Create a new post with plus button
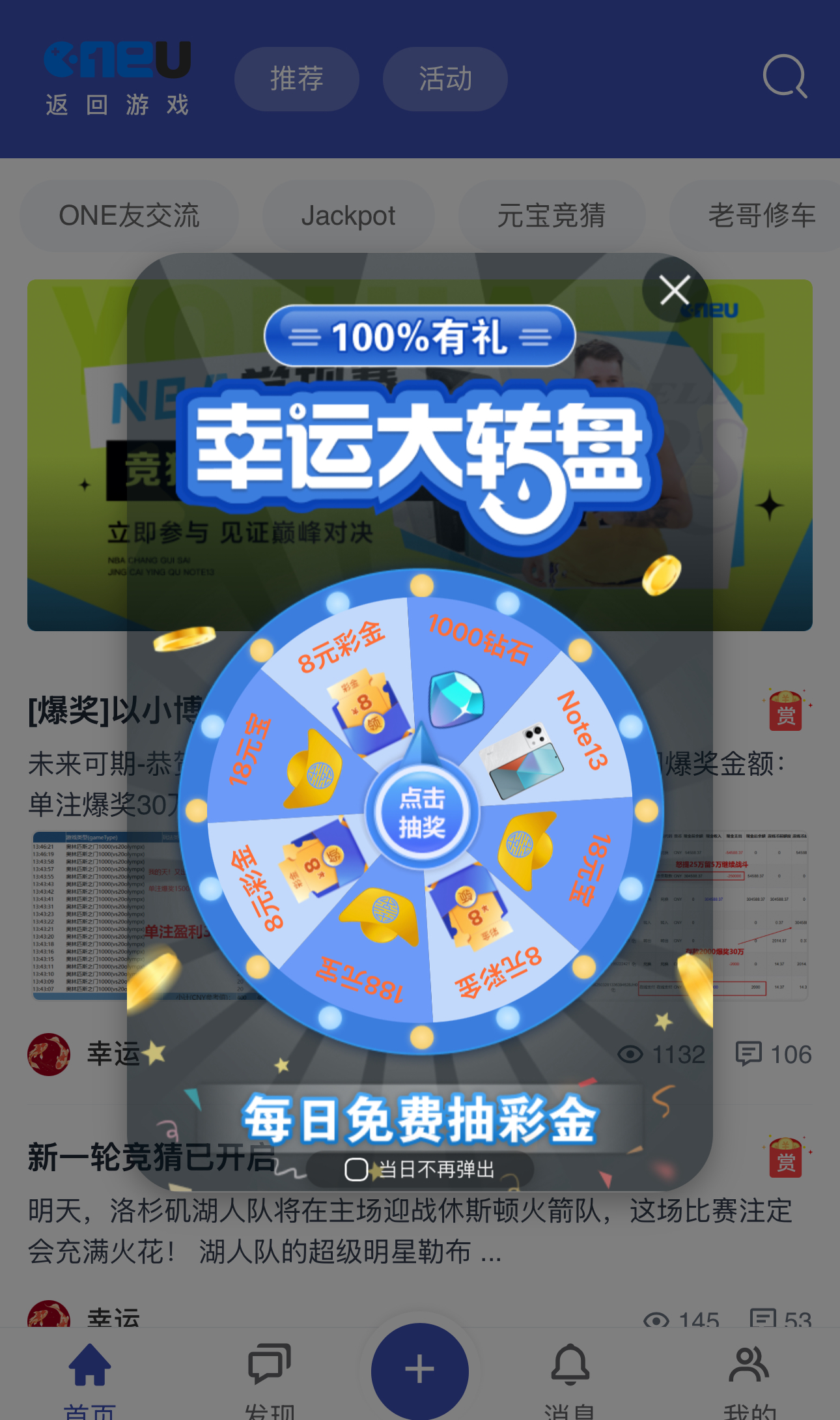840x1420 pixels. (420, 1369)
